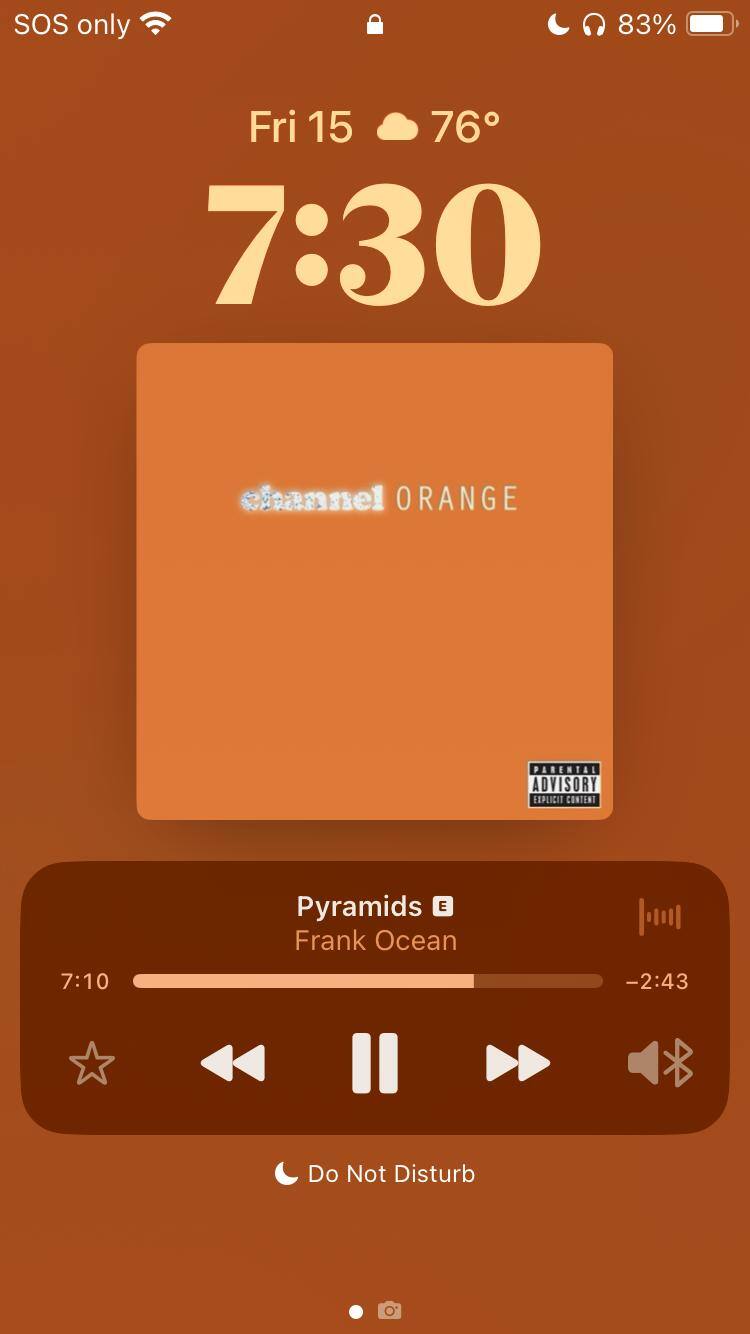Tap the audio waveform icon beside Pyramids
This screenshot has height=1334, width=750.
point(660,916)
